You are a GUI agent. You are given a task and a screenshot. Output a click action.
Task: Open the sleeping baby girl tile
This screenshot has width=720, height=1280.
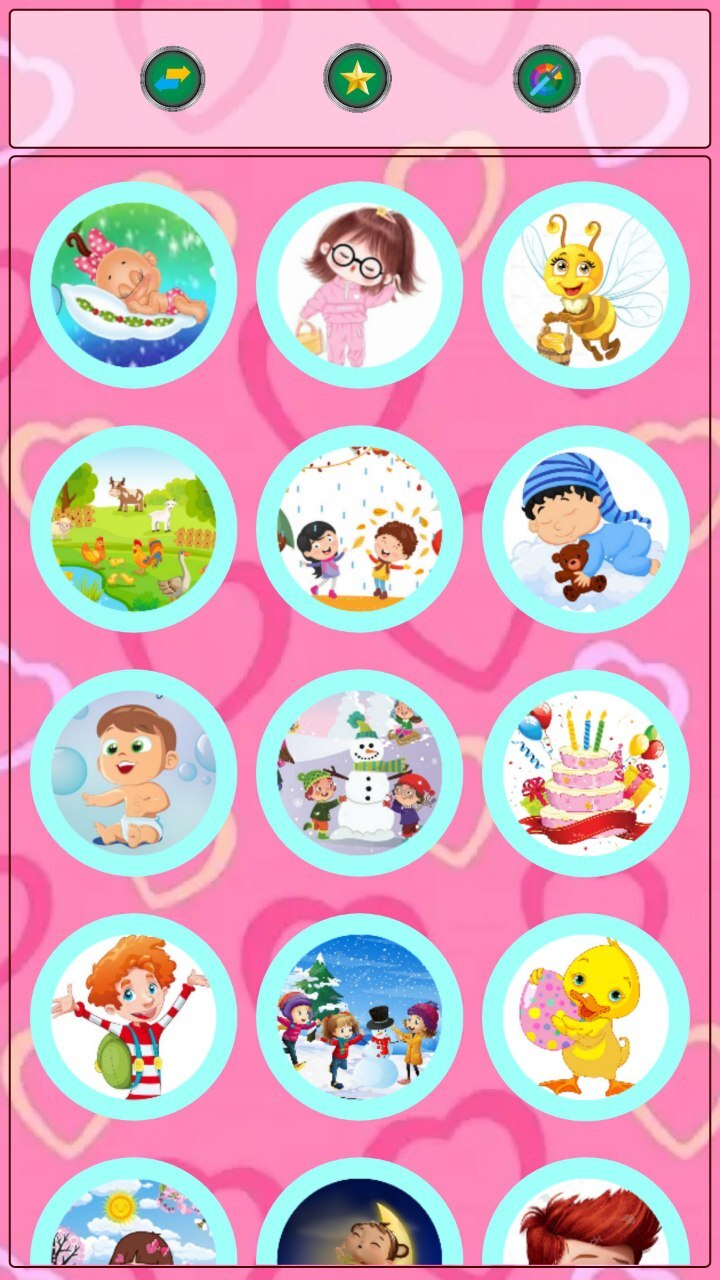(x=133, y=285)
